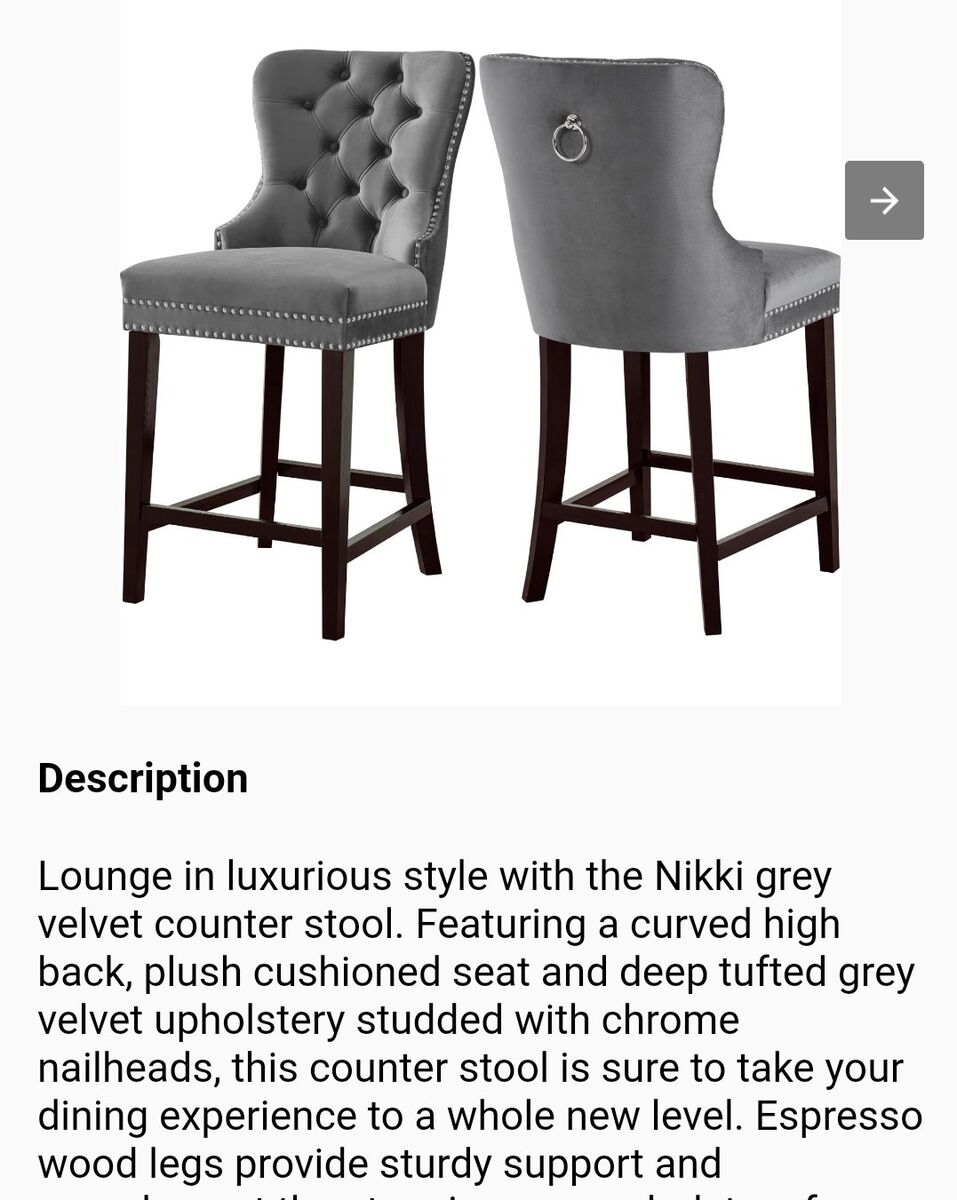Open the product image in full view
This screenshot has height=1200, width=957.
click(480, 350)
